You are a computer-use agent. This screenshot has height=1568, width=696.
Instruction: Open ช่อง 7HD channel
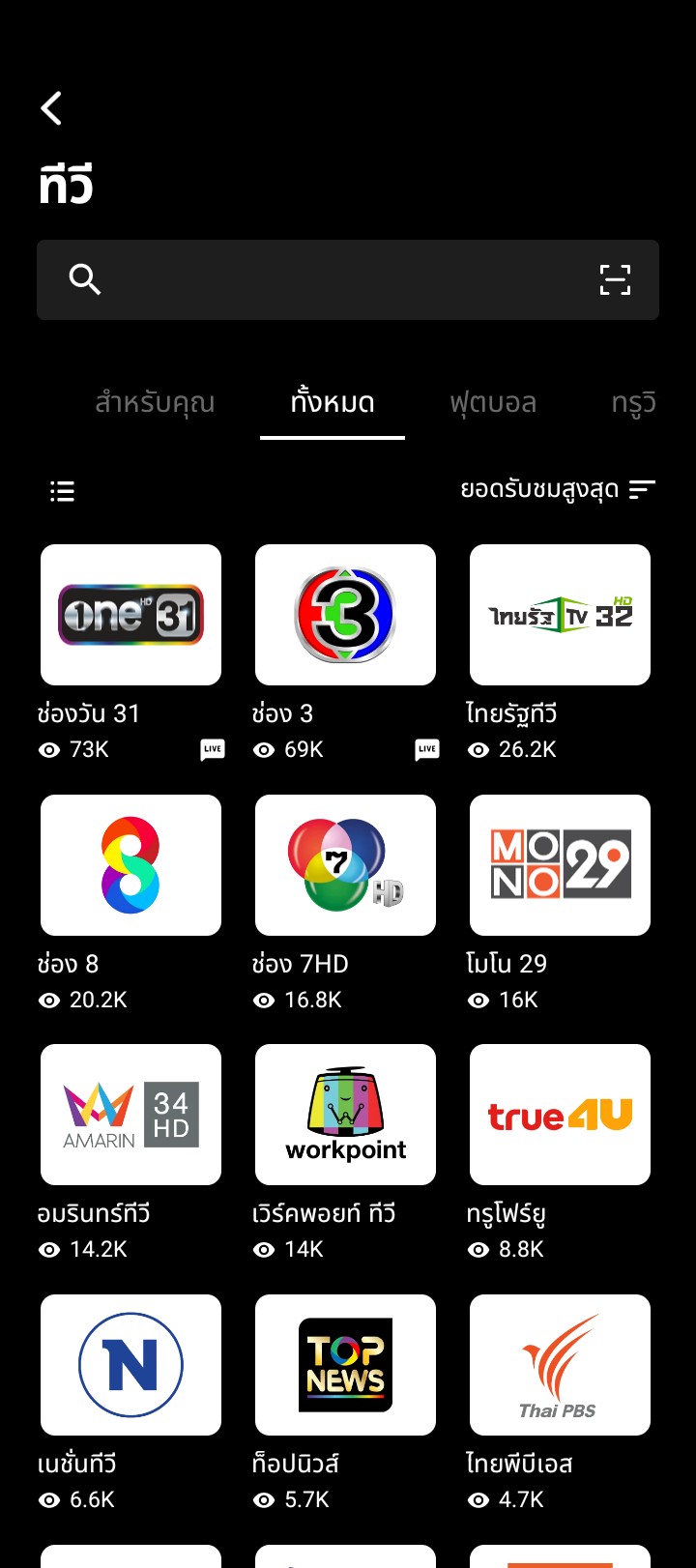[x=345, y=865]
